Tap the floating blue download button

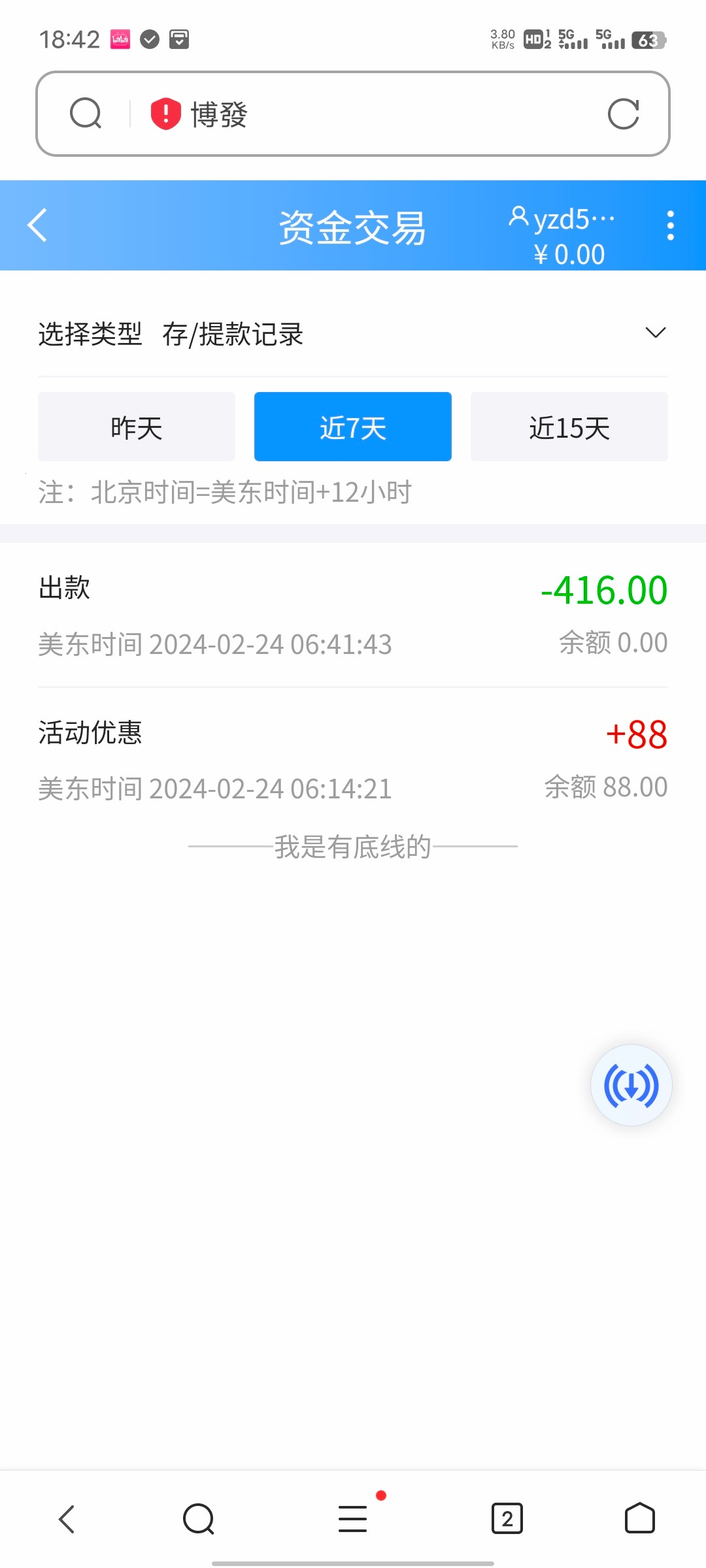[x=631, y=1085]
